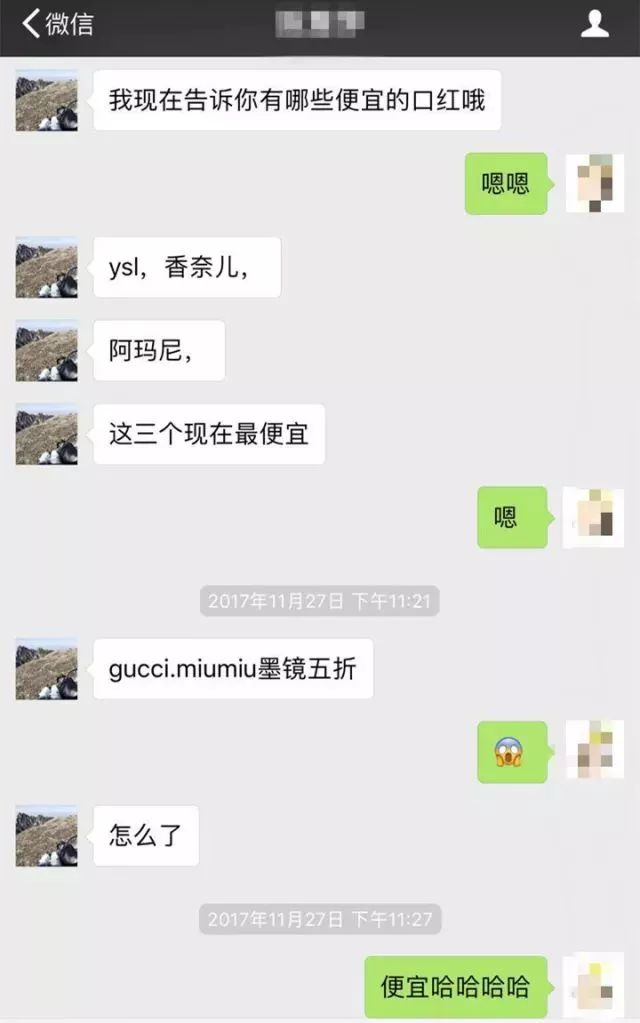The width and height of the screenshot is (640, 1023).
Task: Open sender's avatar beside 'ysl，香奈儿，' message
Action: coord(46,267)
